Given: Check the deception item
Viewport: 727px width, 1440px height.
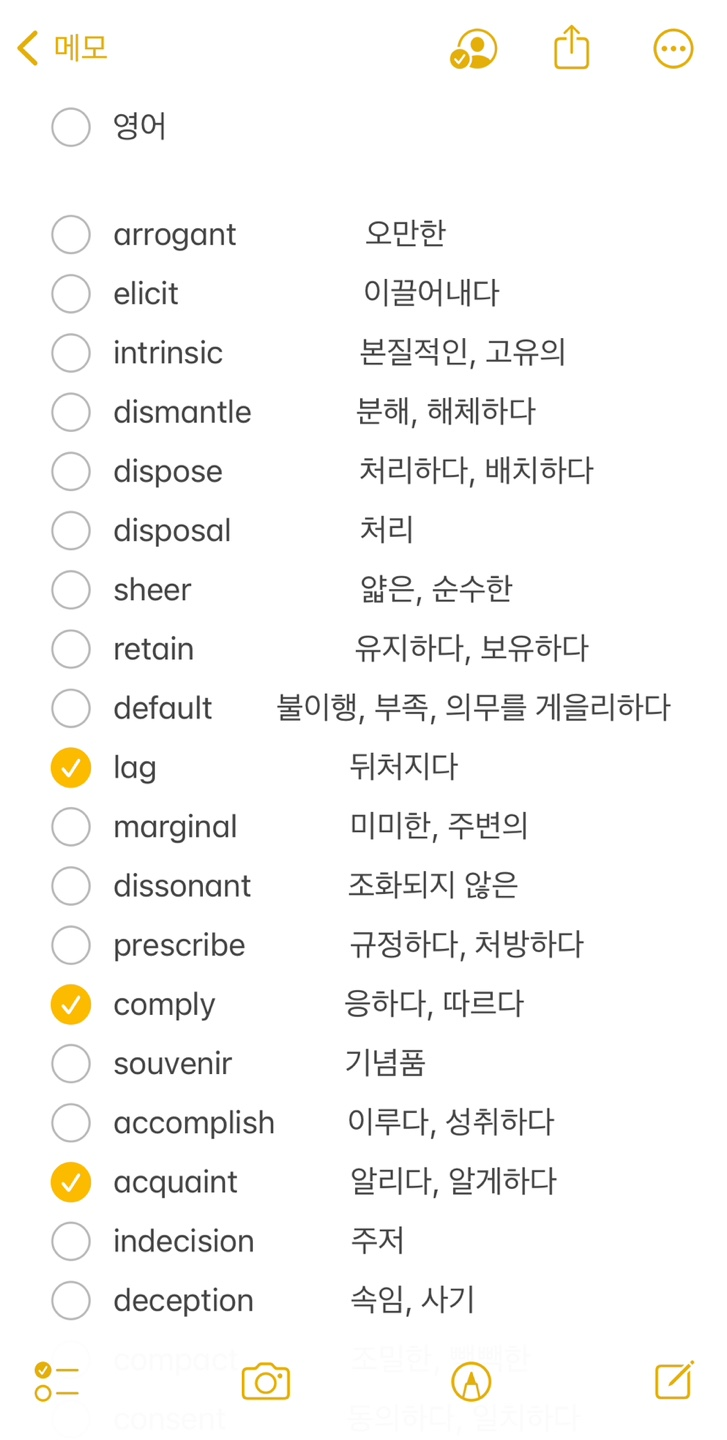Looking at the screenshot, I should (71, 1301).
